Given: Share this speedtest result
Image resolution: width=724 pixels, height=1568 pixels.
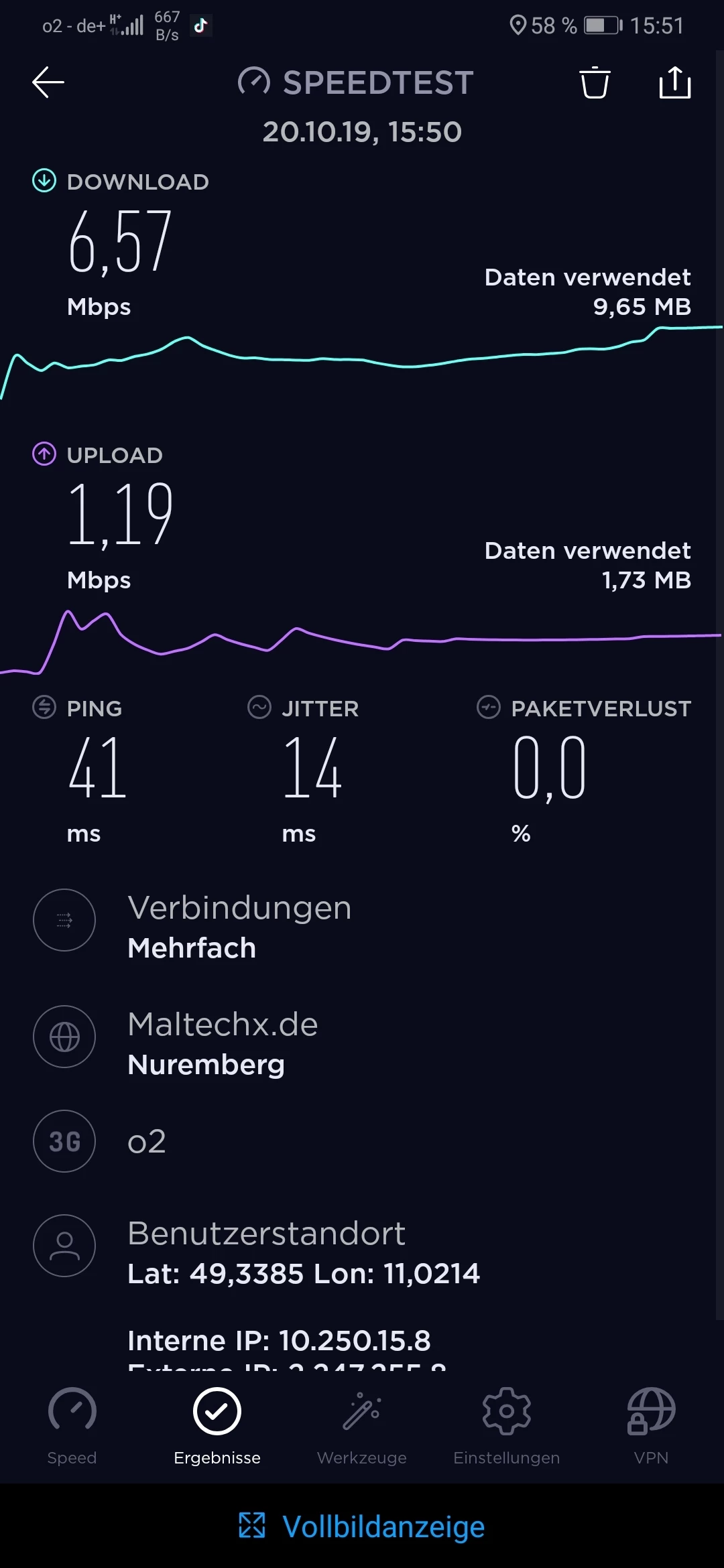Looking at the screenshot, I should [x=674, y=82].
